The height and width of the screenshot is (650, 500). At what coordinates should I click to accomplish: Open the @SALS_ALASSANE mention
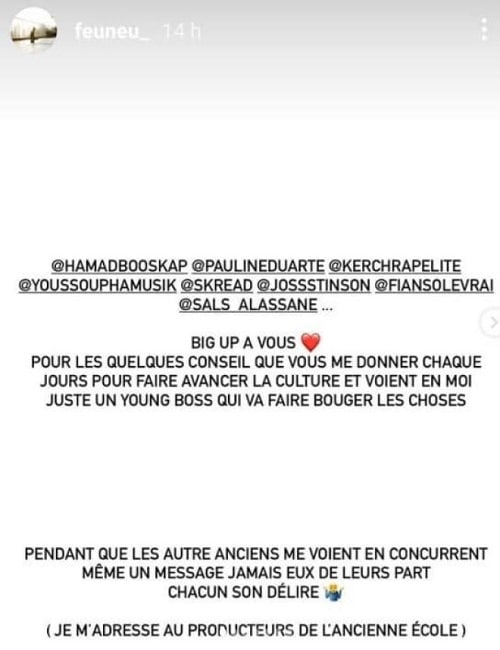[248, 305]
